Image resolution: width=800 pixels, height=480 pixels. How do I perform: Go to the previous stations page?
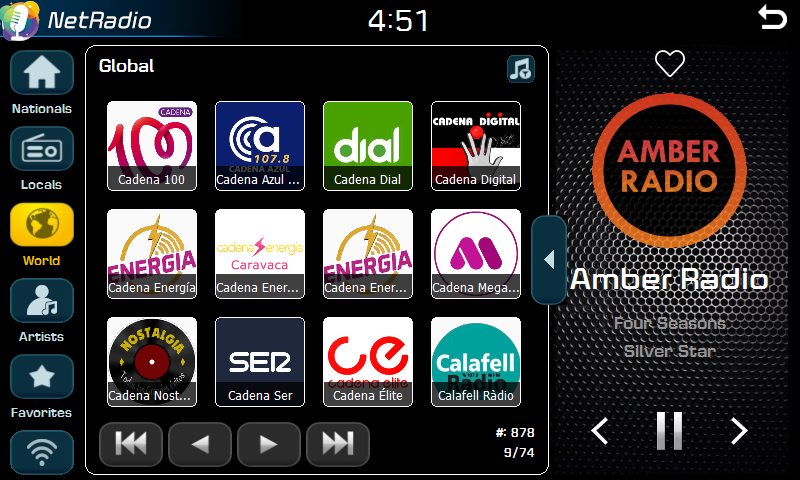tap(200, 444)
